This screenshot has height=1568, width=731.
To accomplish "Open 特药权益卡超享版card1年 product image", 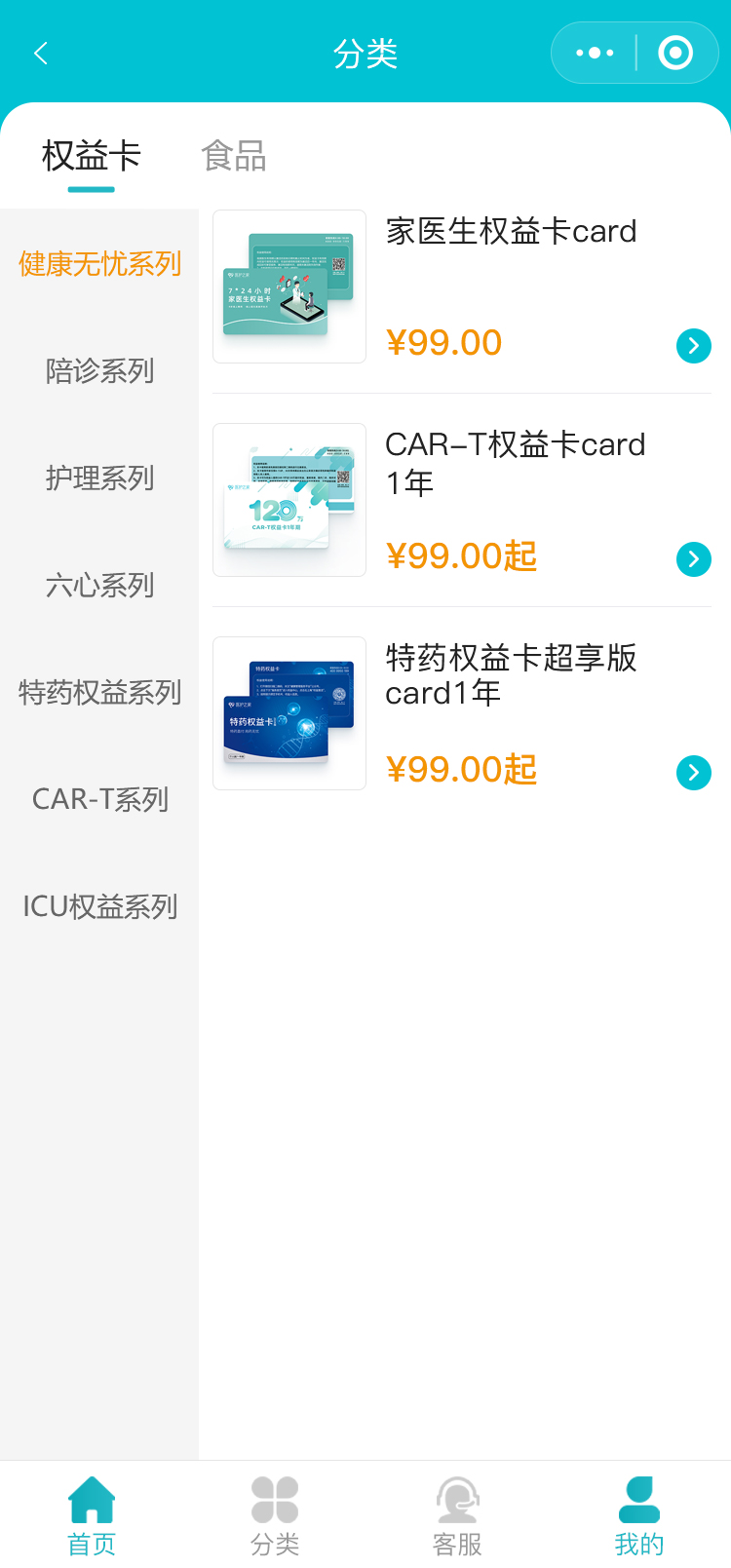I will (x=289, y=713).
